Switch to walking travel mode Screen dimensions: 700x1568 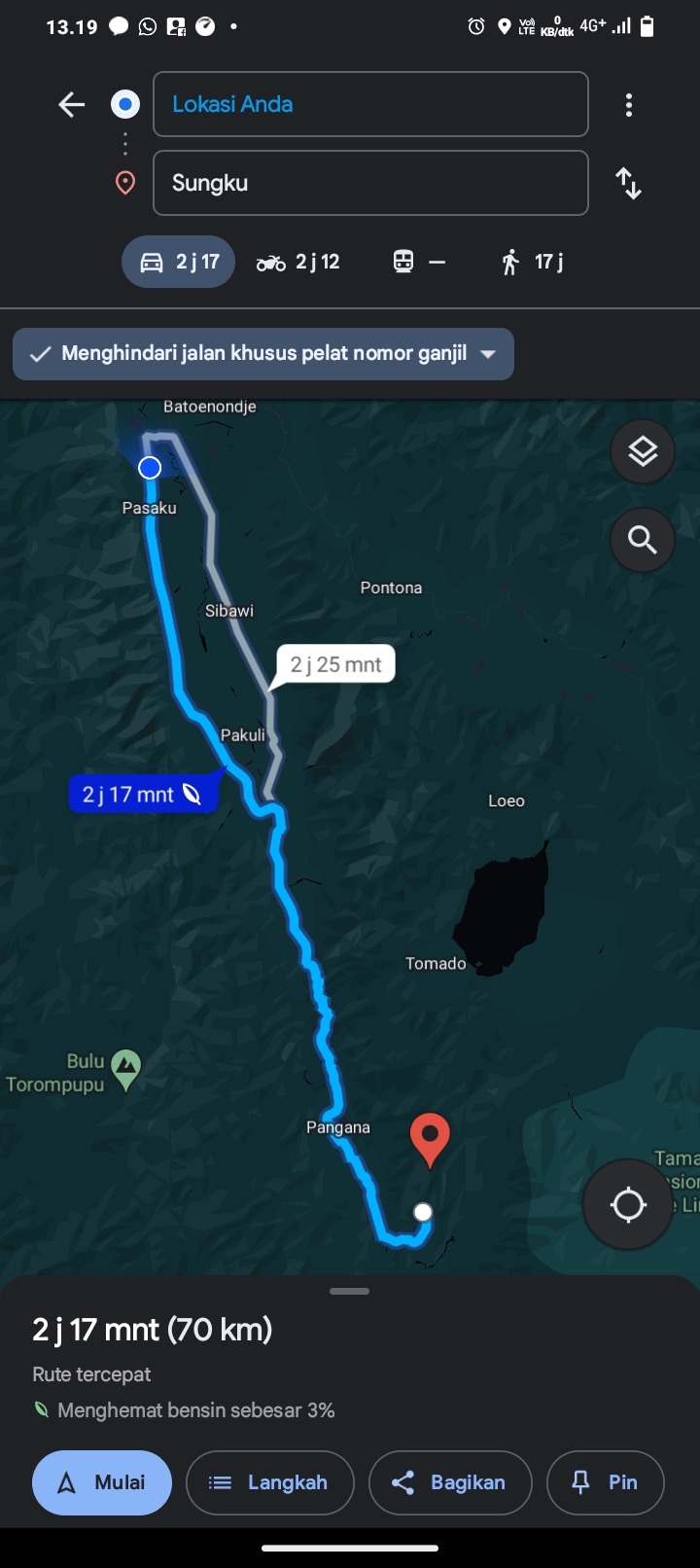click(x=532, y=262)
